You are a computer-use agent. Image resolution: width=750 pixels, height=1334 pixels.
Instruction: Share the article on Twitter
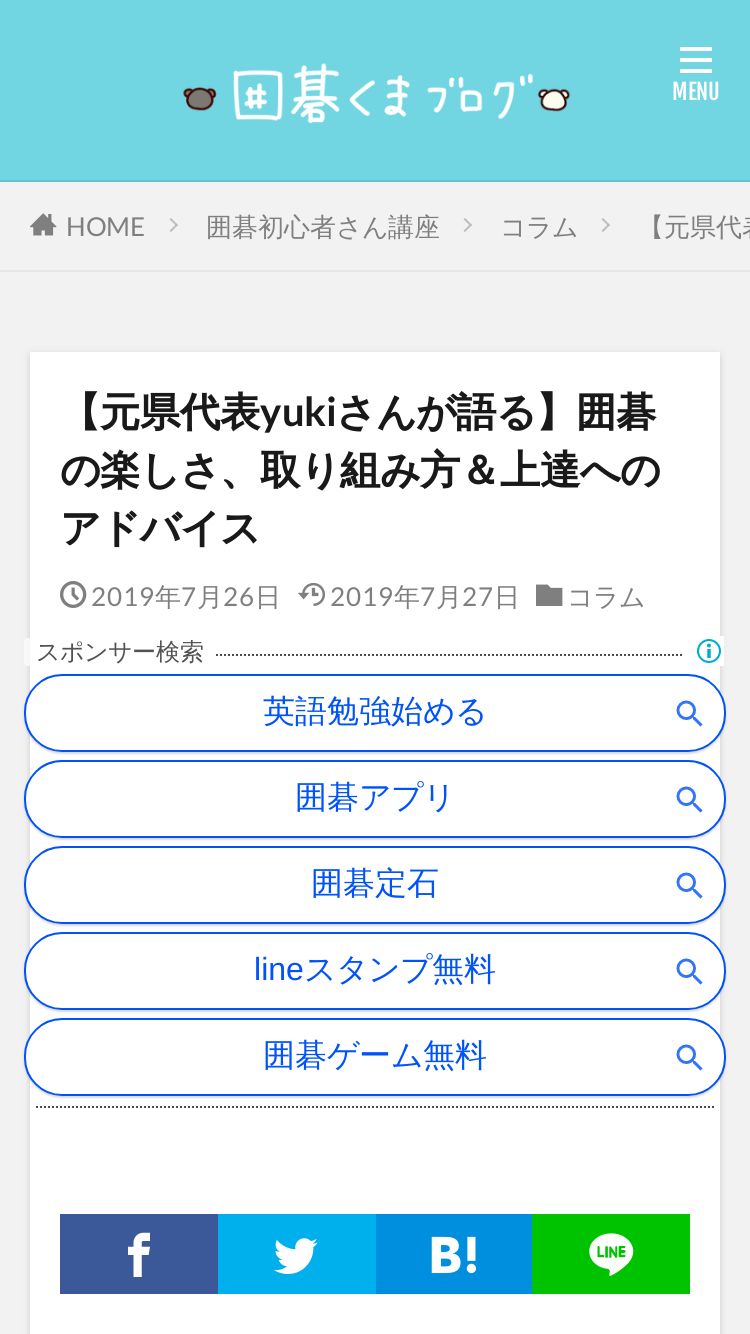click(297, 1254)
